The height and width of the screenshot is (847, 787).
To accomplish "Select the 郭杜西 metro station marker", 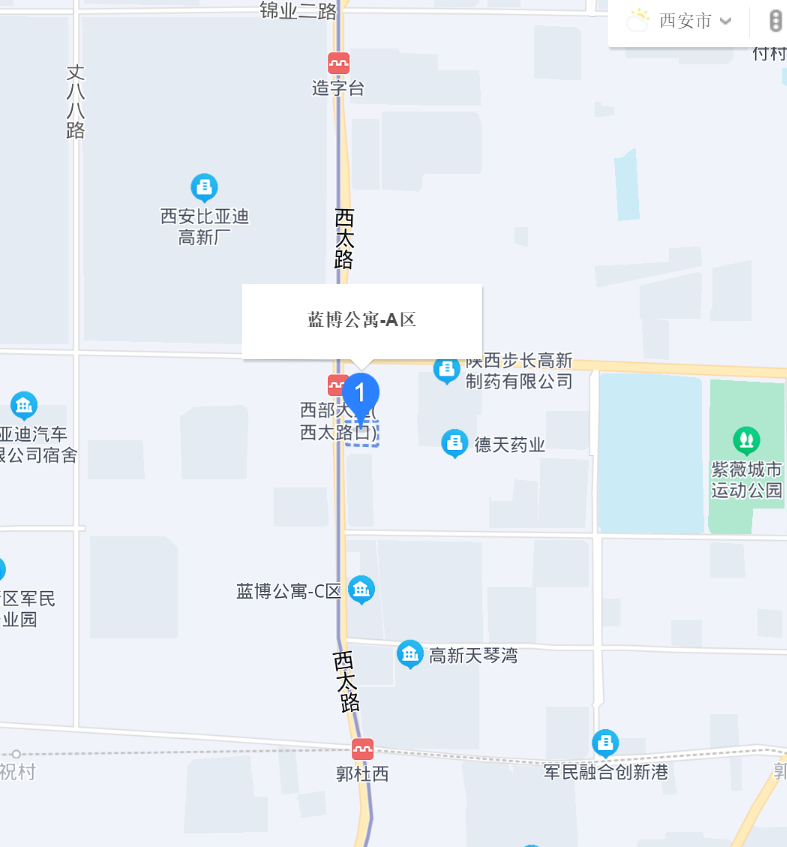I will click(362, 749).
